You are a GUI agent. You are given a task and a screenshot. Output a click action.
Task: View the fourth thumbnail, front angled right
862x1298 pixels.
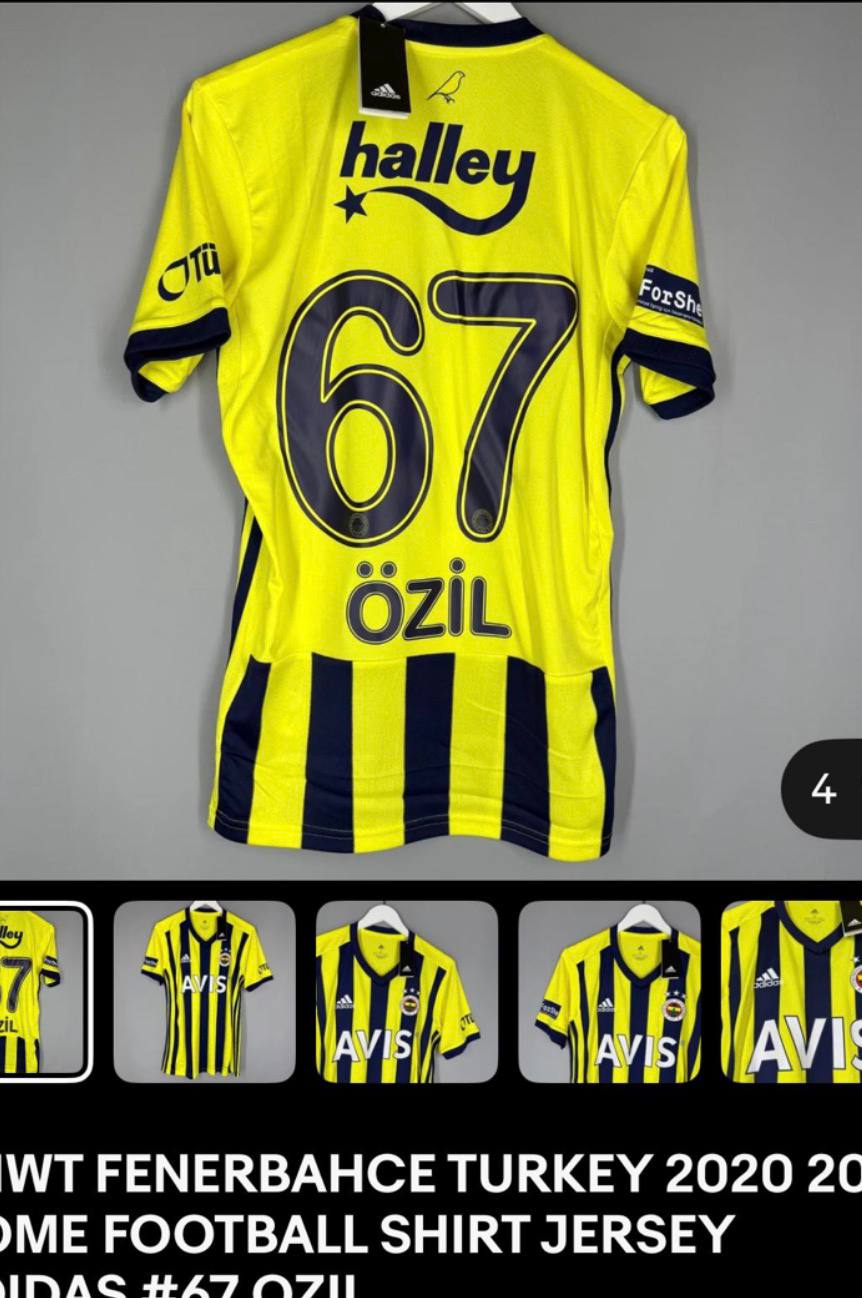tap(608, 991)
